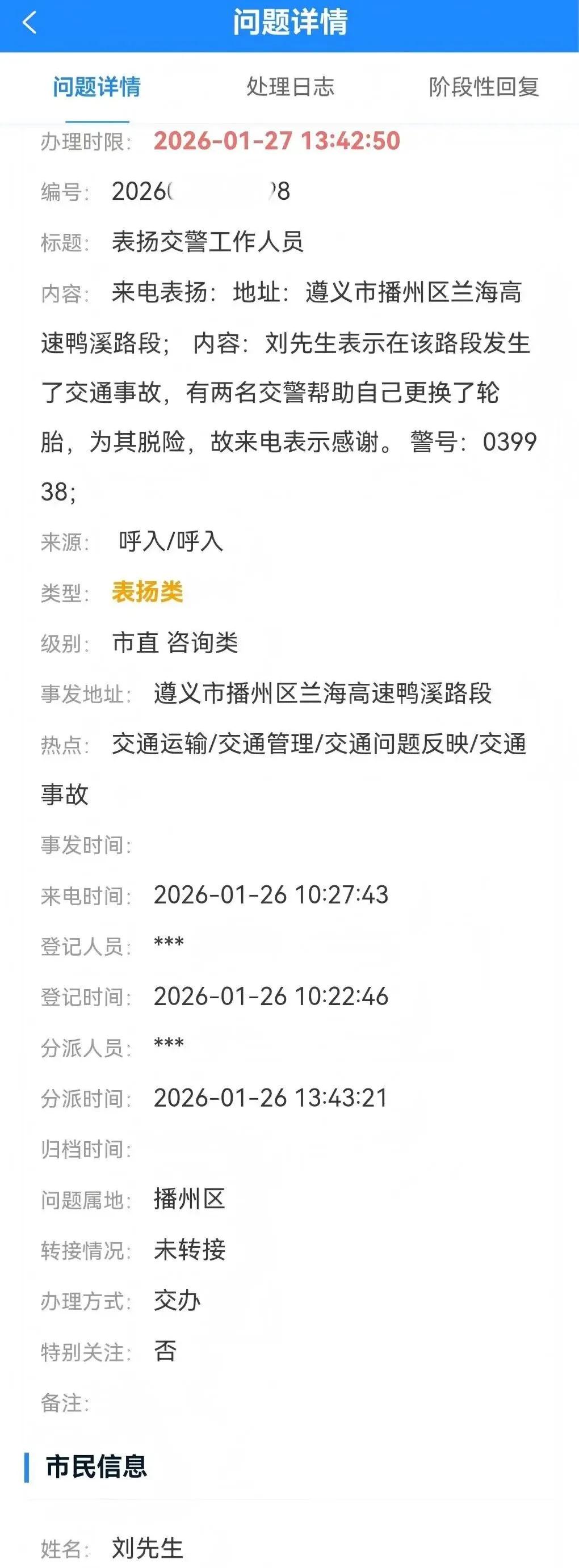Select the 问题详情 tab
Image resolution: width=579 pixels, height=1568 pixels.
click(98, 86)
